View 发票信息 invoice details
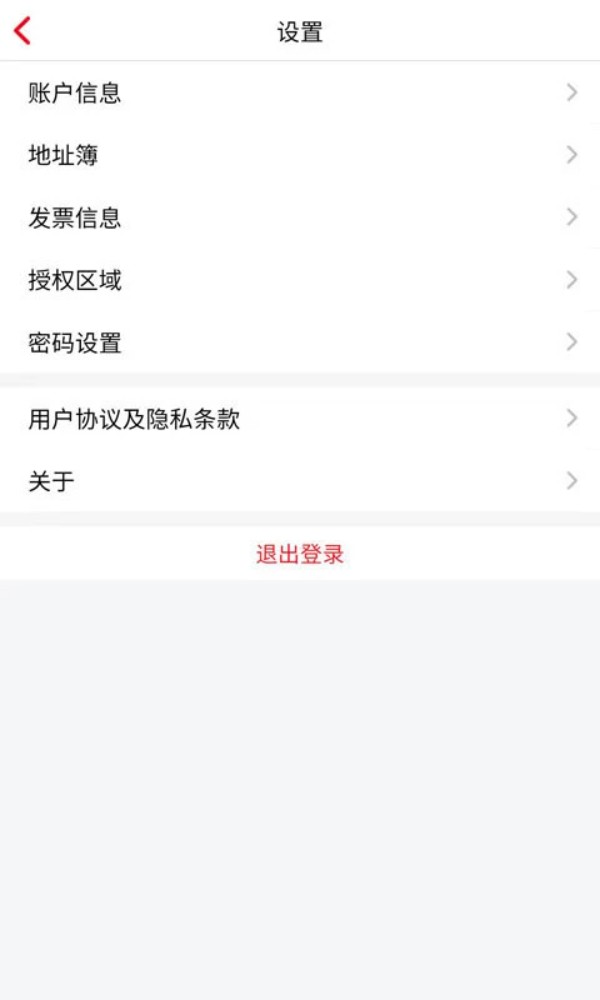Viewport: 600px width, 1000px height. [x=300, y=218]
